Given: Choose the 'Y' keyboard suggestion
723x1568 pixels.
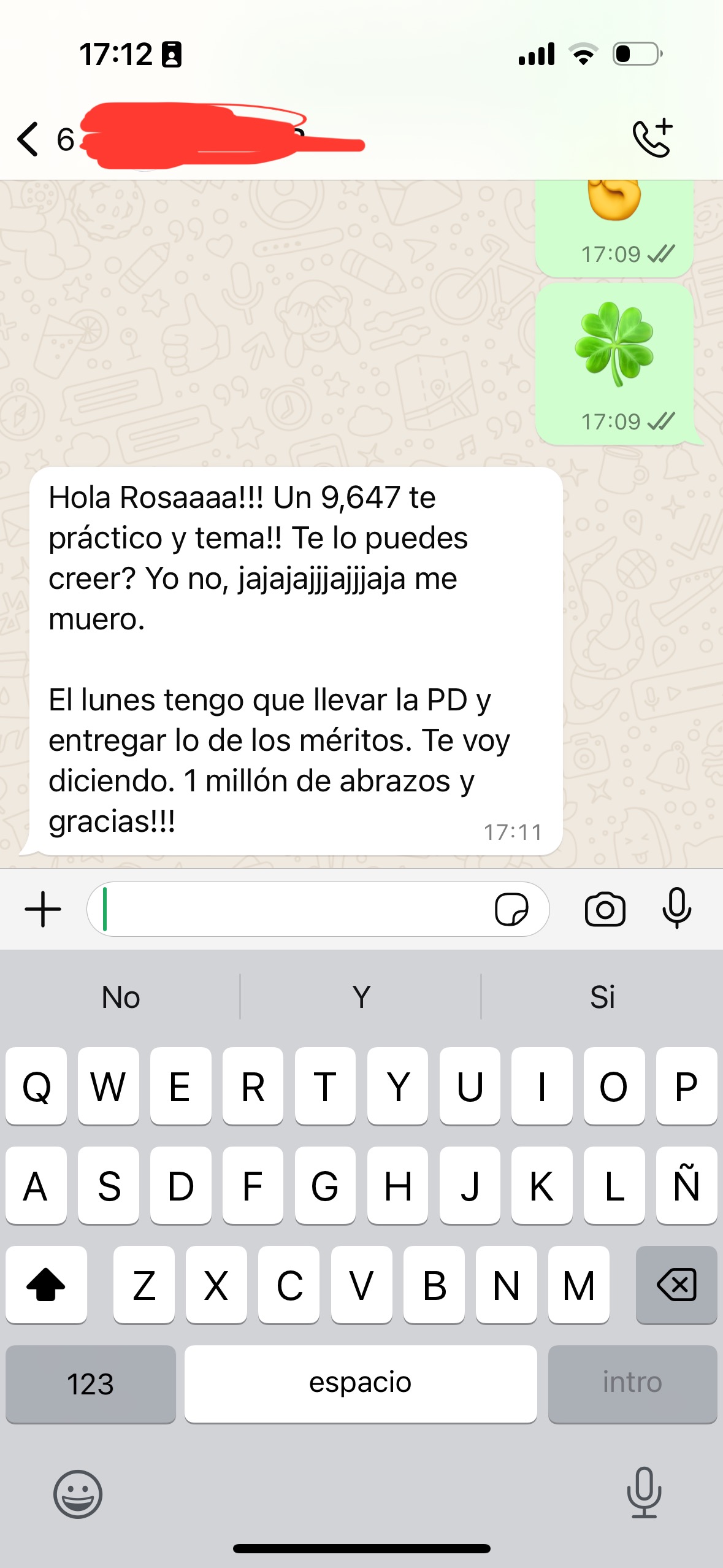Looking at the screenshot, I should 361,997.
